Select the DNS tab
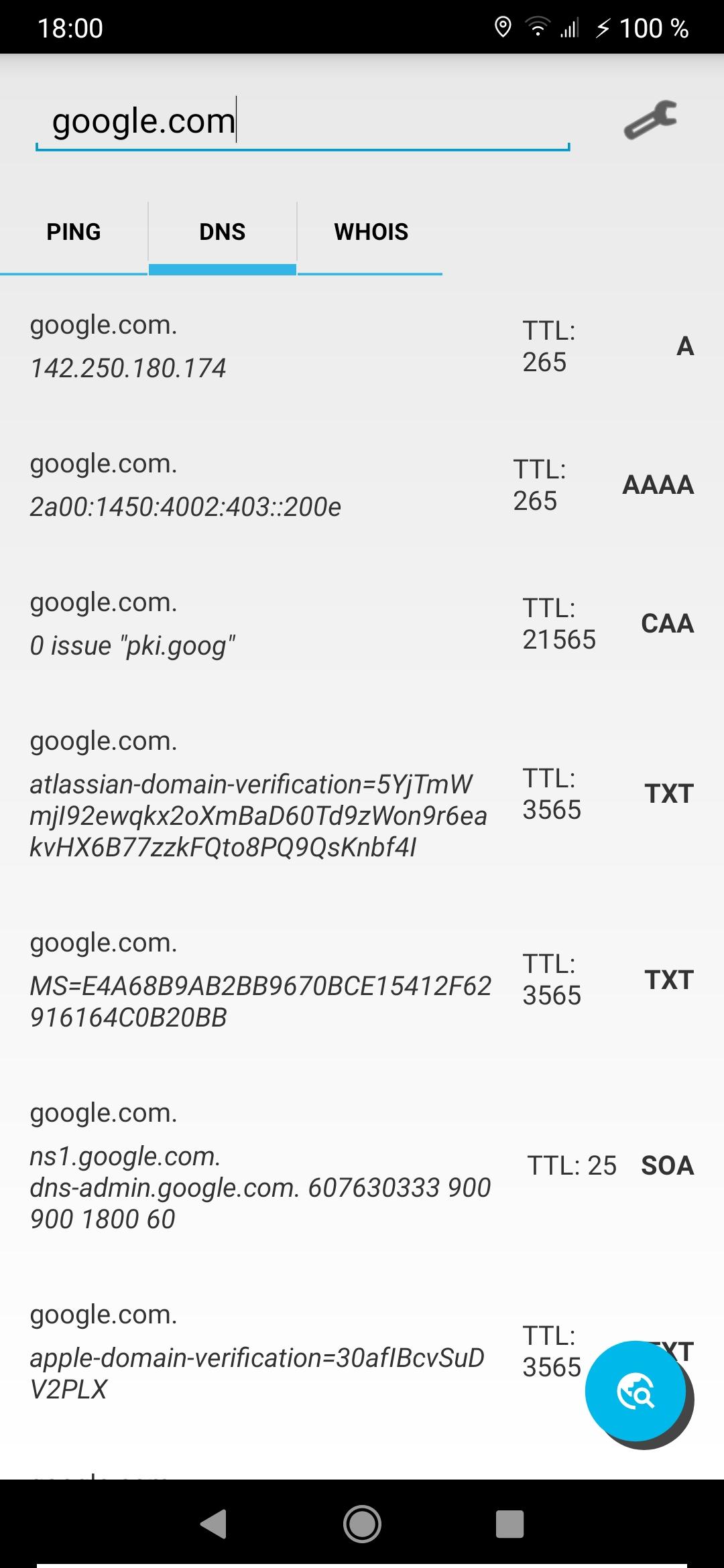 click(223, 232)
